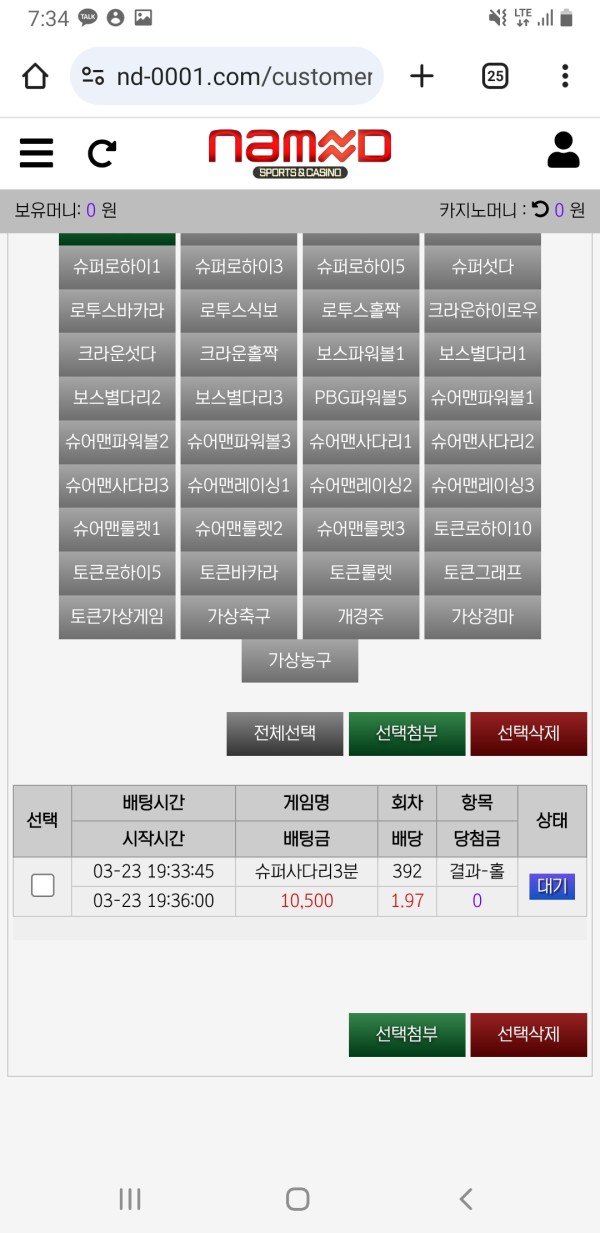Tap the refresh icon beside the menu

coord(101,153)
